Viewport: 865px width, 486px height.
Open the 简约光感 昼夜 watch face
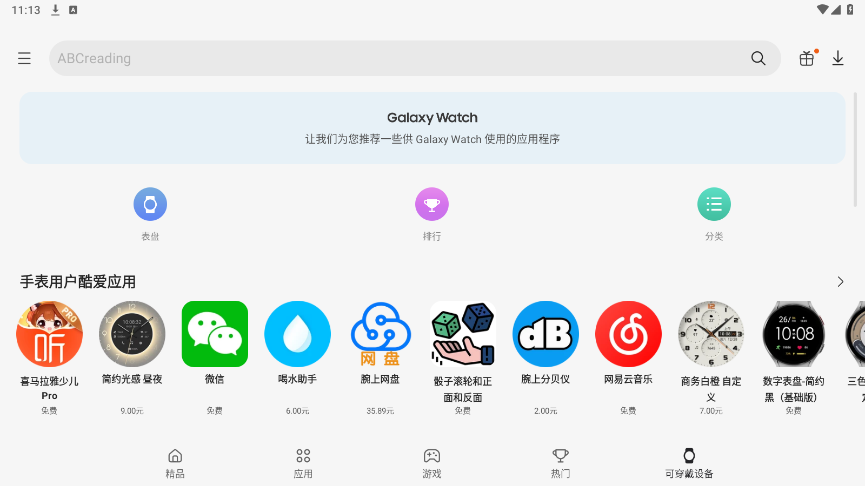[132, 334]
